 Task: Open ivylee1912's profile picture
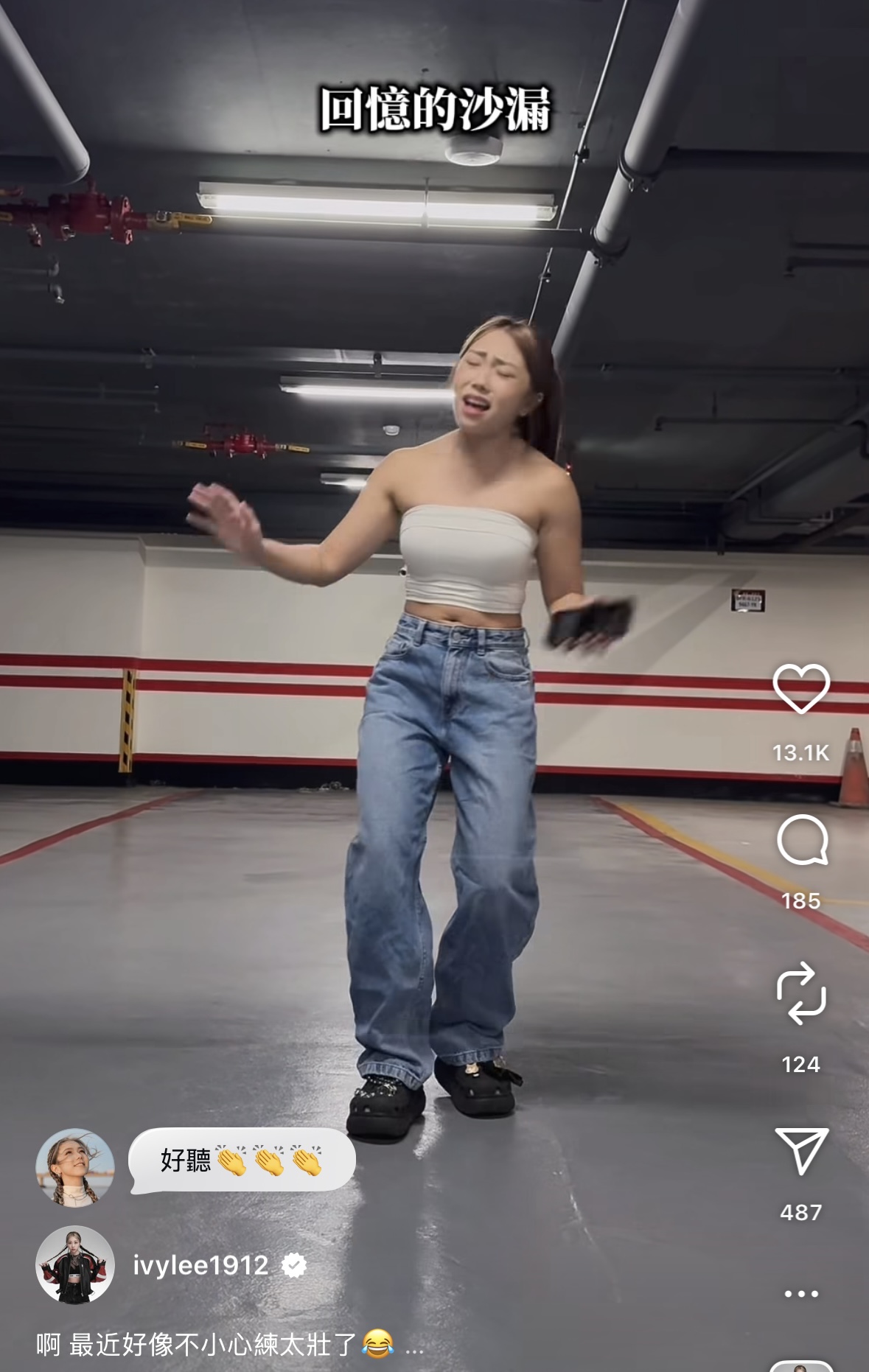pyautogui.click(x=75, y=1265)
